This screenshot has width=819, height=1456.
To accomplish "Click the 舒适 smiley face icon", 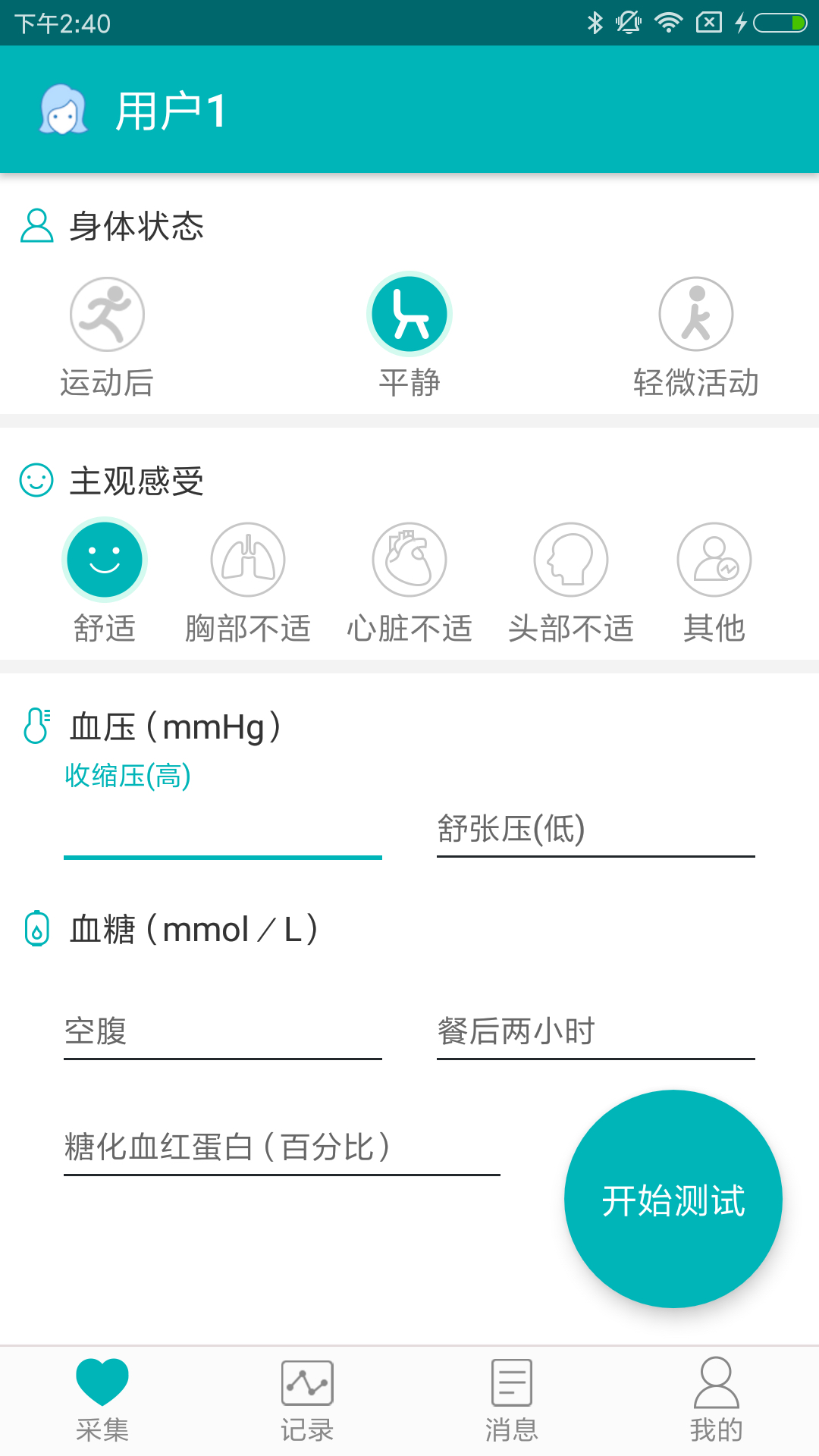I will coord(105,559).
